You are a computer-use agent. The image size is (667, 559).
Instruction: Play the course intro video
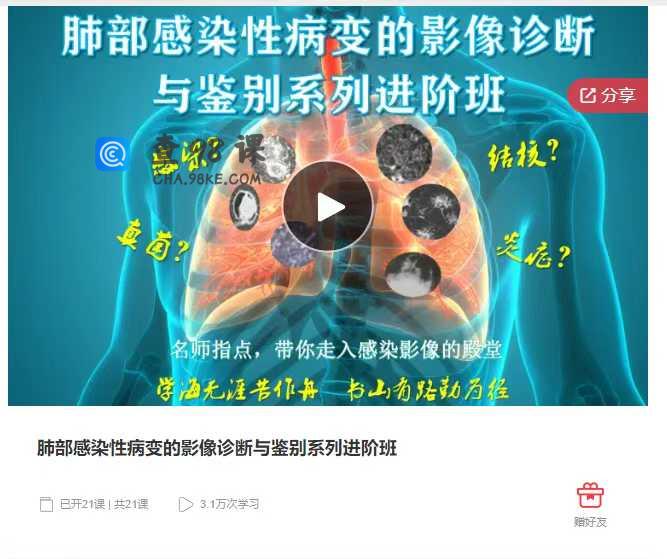(327, 207)
